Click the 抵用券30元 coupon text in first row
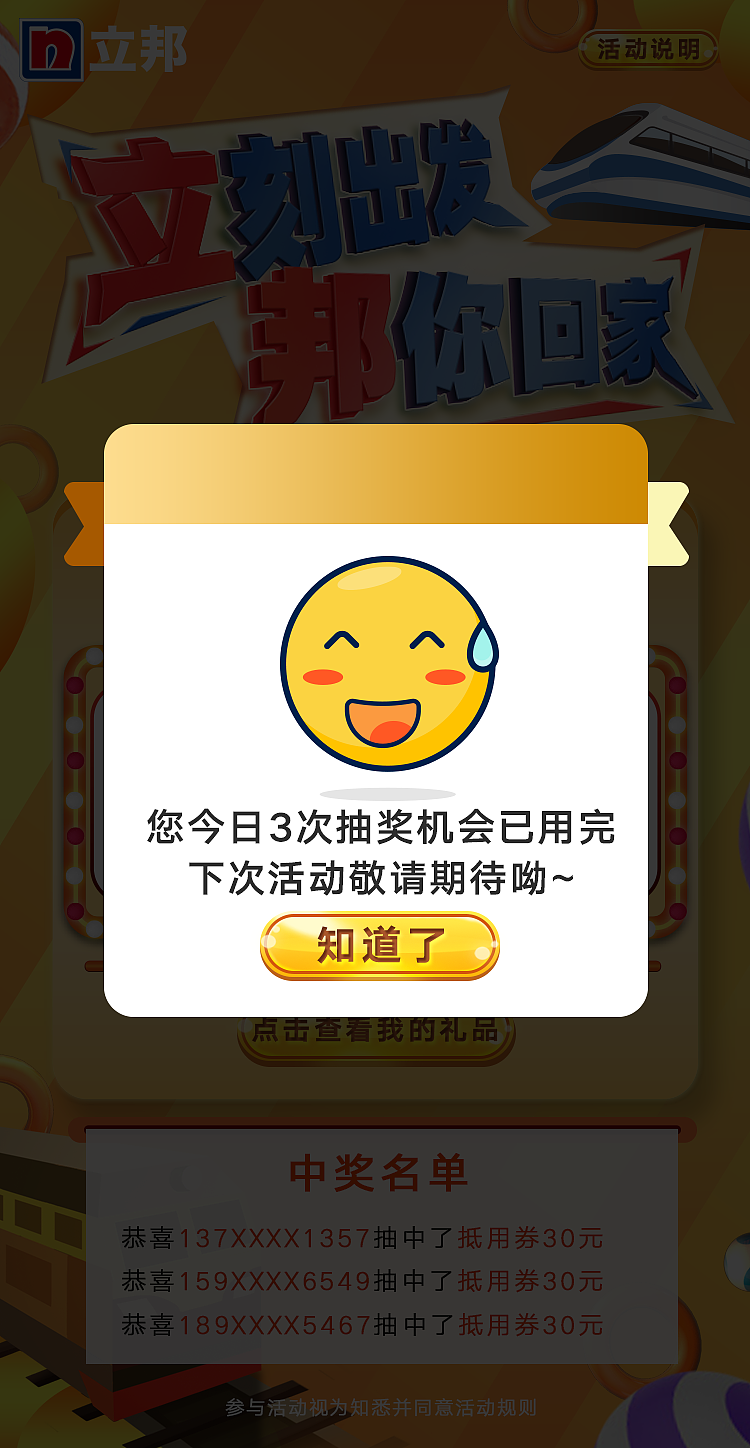 point(528,1238)
